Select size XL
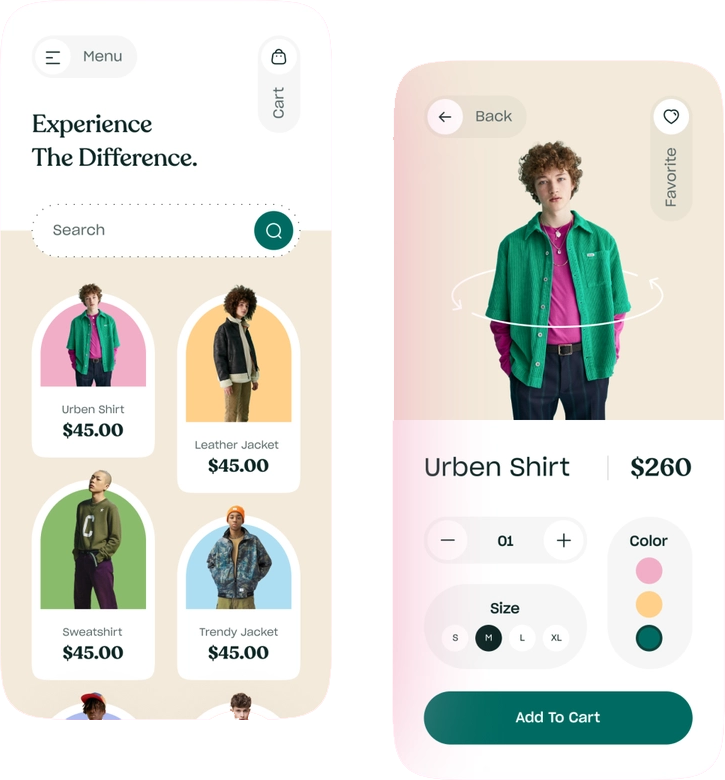Image resolution: width=725 pixels, height=780 pixels. pyautogui.click(x=556, y=638)
